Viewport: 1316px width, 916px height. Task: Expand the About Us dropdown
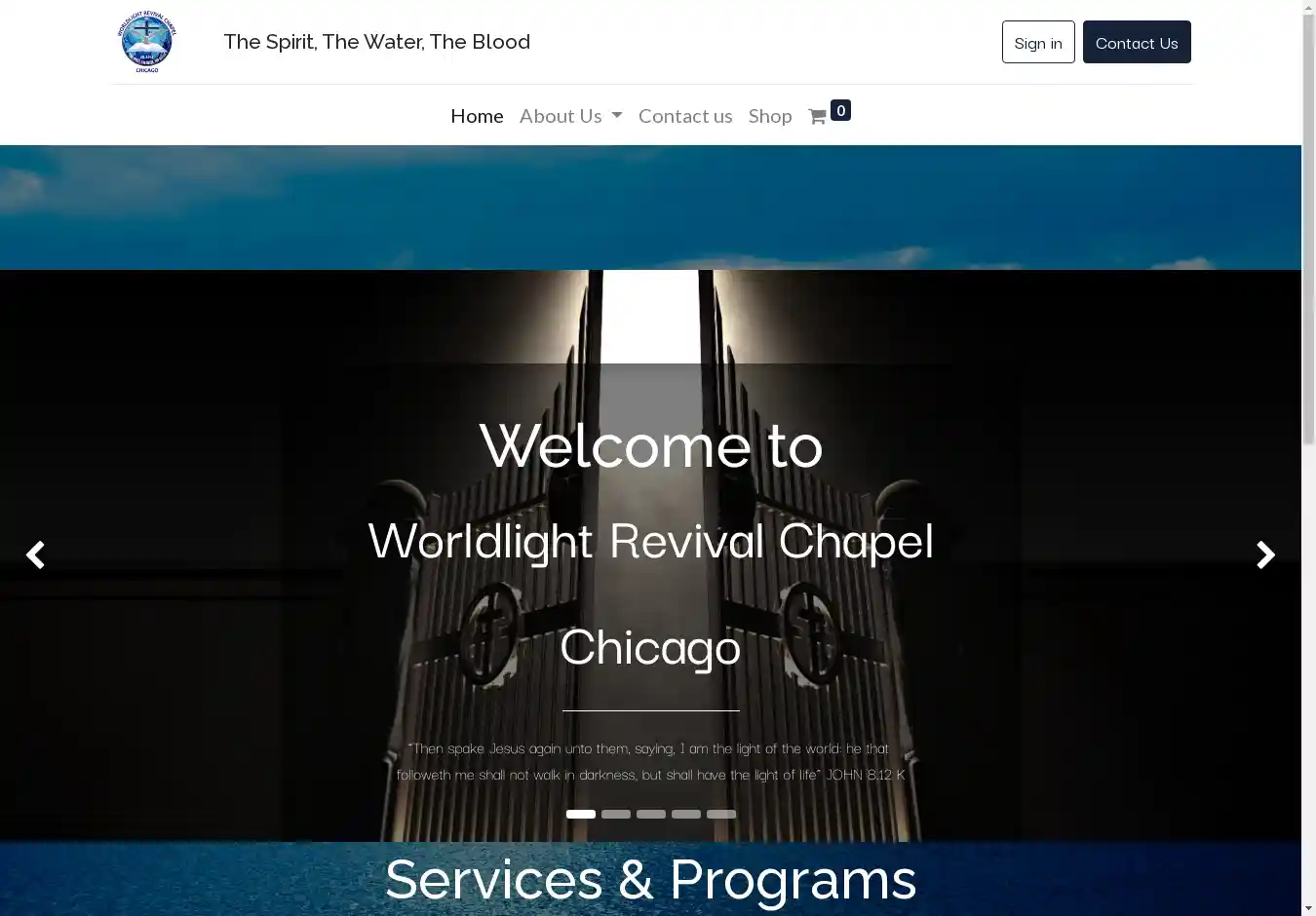(x=570, y=116)
